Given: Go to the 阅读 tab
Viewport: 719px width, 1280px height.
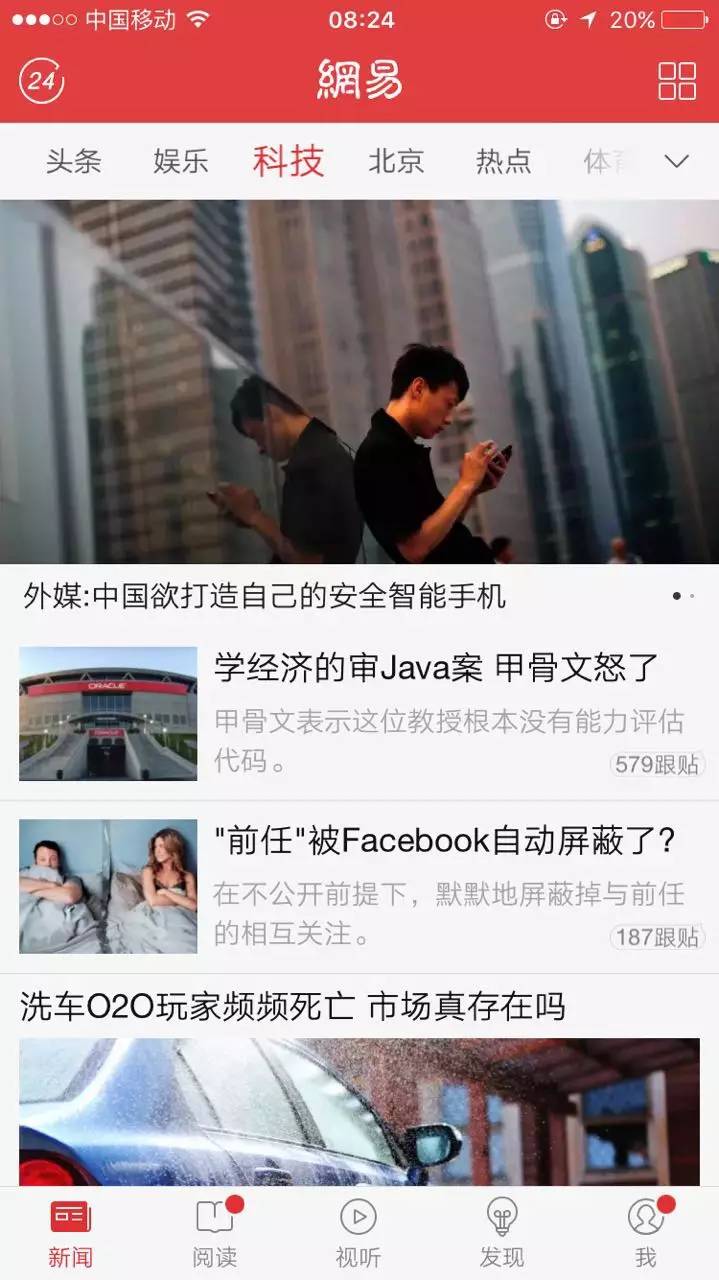Looking at the screenshot, I should click(215, 1233).
